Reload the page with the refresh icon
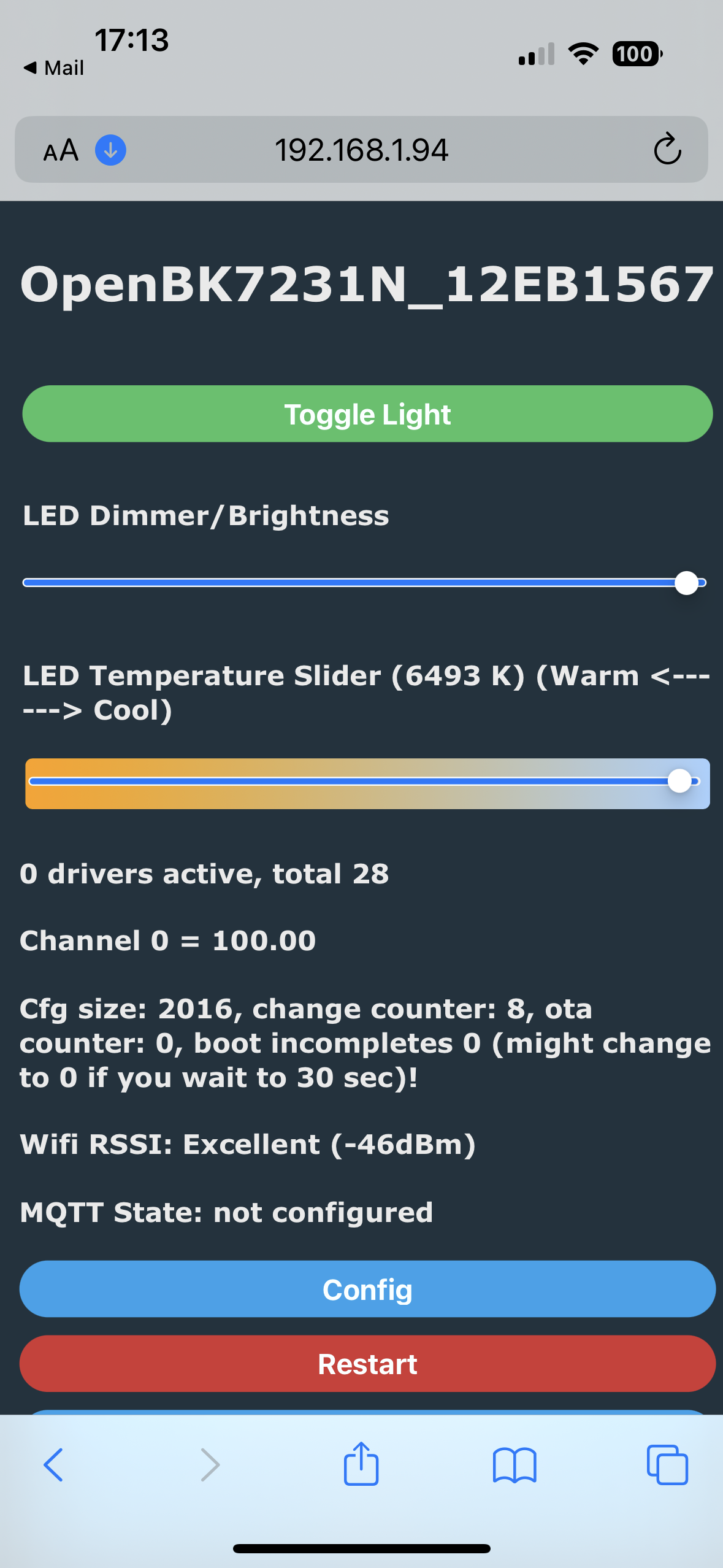The width and height of the screenshot is (723, 1568). click(667, 149)
